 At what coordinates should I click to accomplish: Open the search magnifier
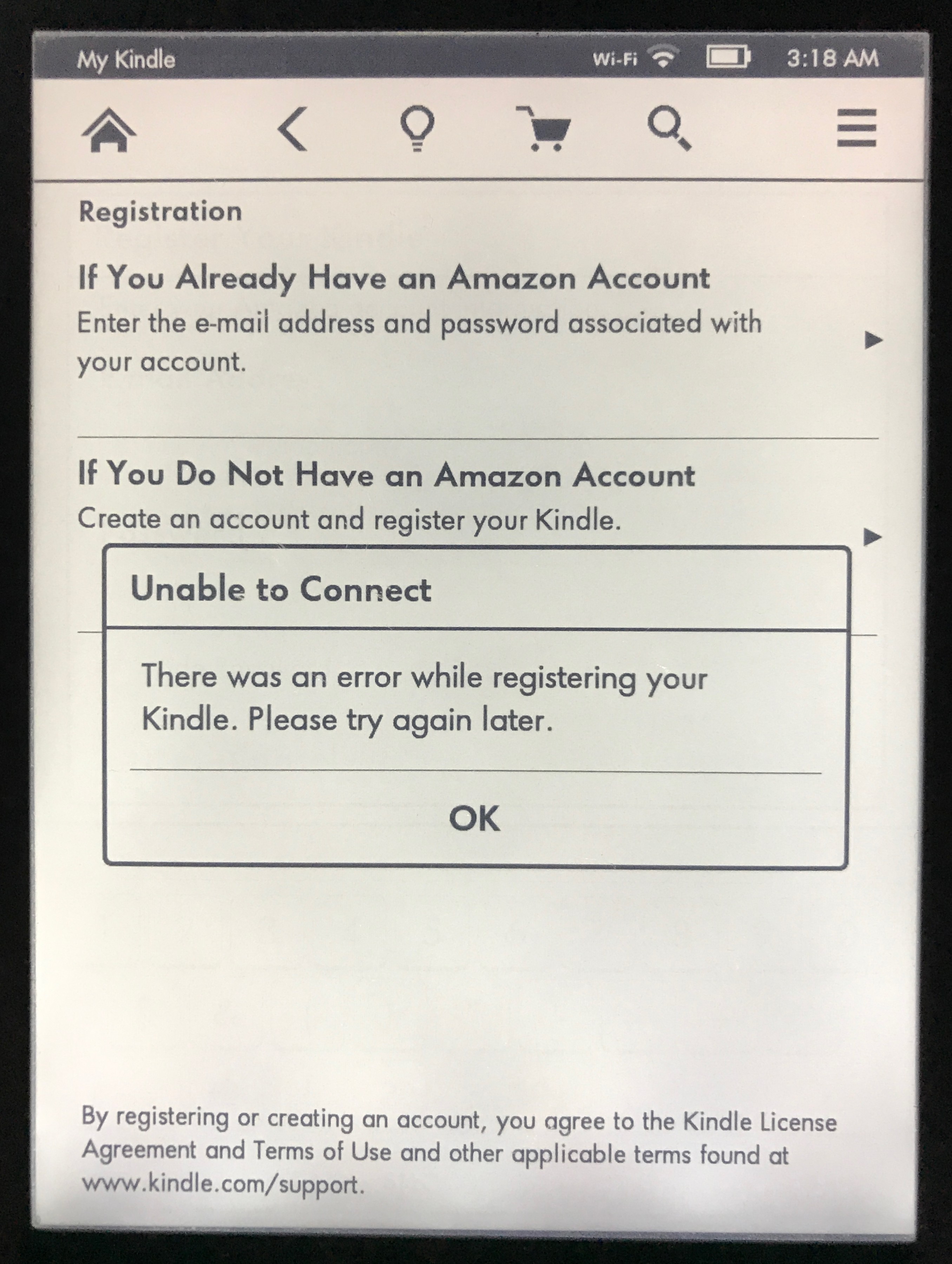[x=669, y=128]
